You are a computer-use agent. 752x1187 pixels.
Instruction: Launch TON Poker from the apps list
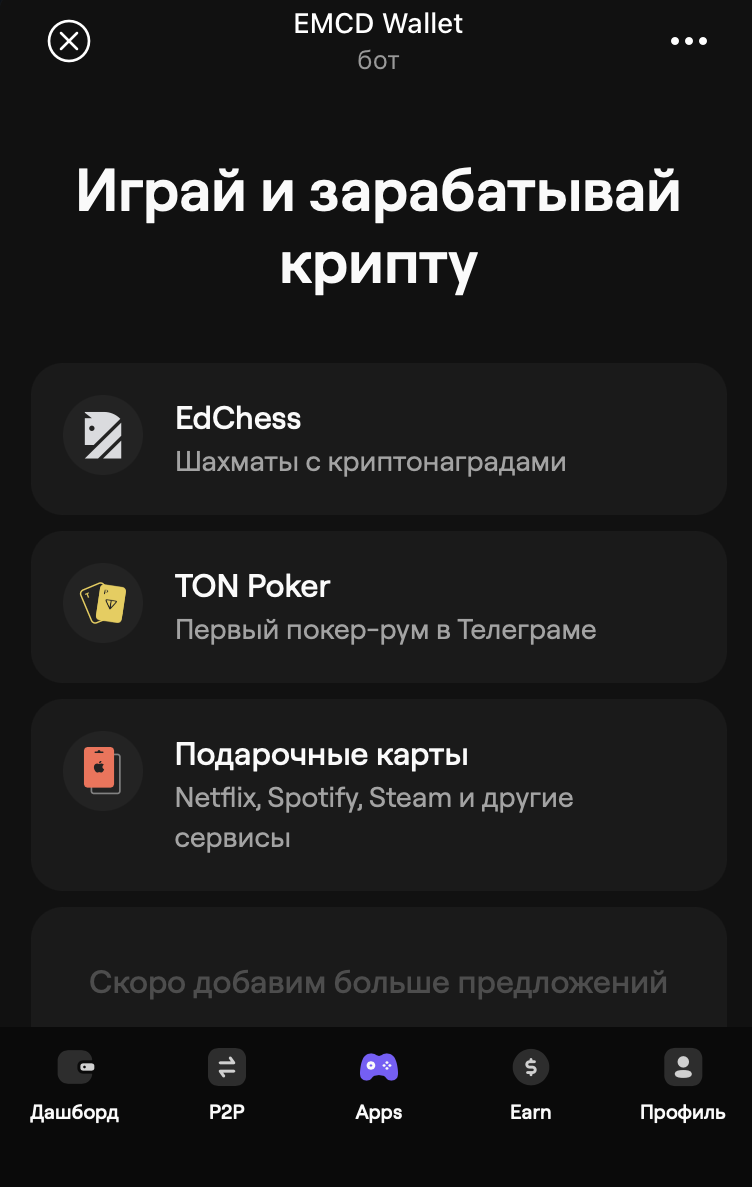[x=378, y=606]
